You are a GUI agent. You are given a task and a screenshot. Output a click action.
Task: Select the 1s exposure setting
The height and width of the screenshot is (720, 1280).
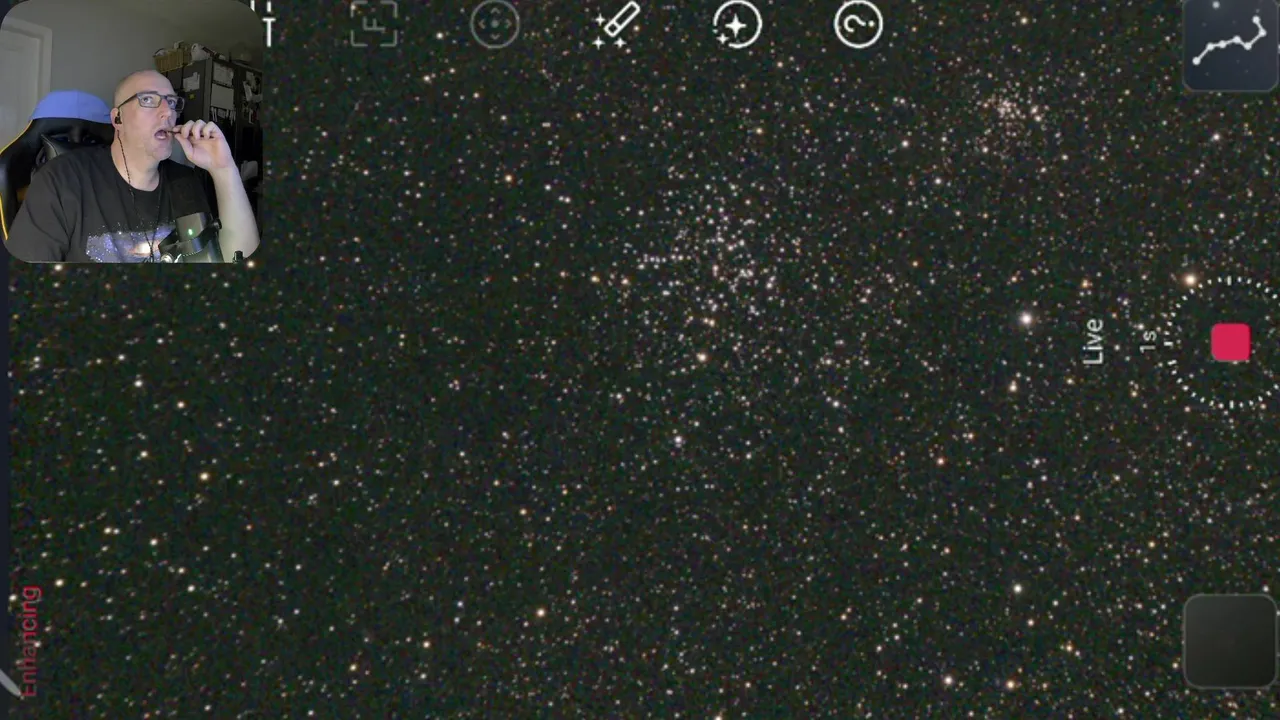point(1149,340)
